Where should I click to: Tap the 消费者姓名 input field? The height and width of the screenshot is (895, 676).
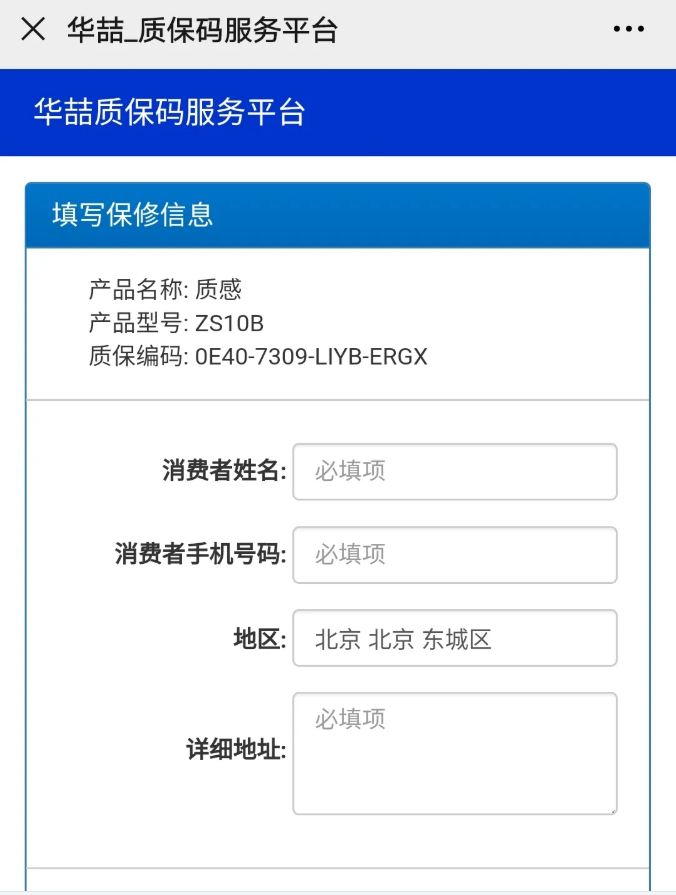pos(454,472)
